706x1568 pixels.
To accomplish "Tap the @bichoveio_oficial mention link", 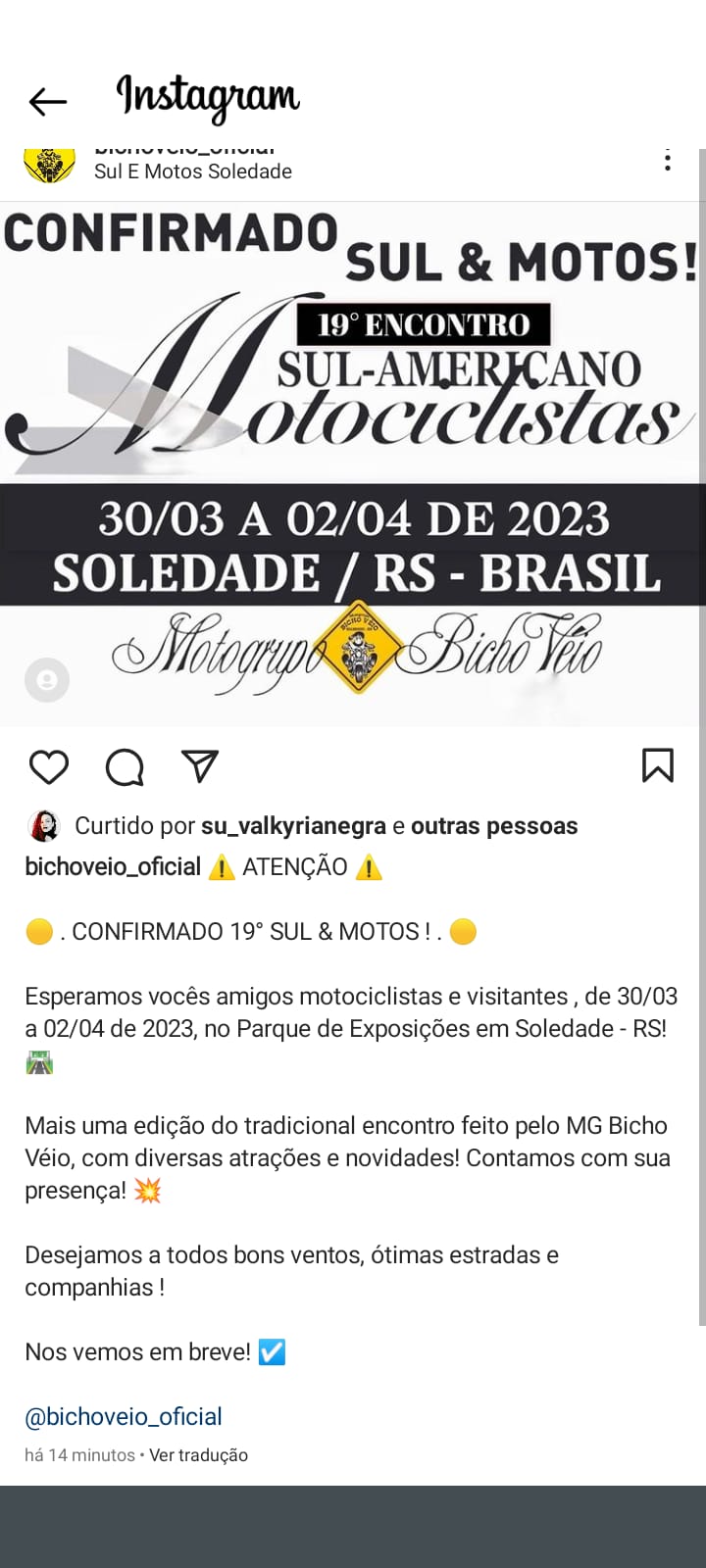I will pos(124,1416).
